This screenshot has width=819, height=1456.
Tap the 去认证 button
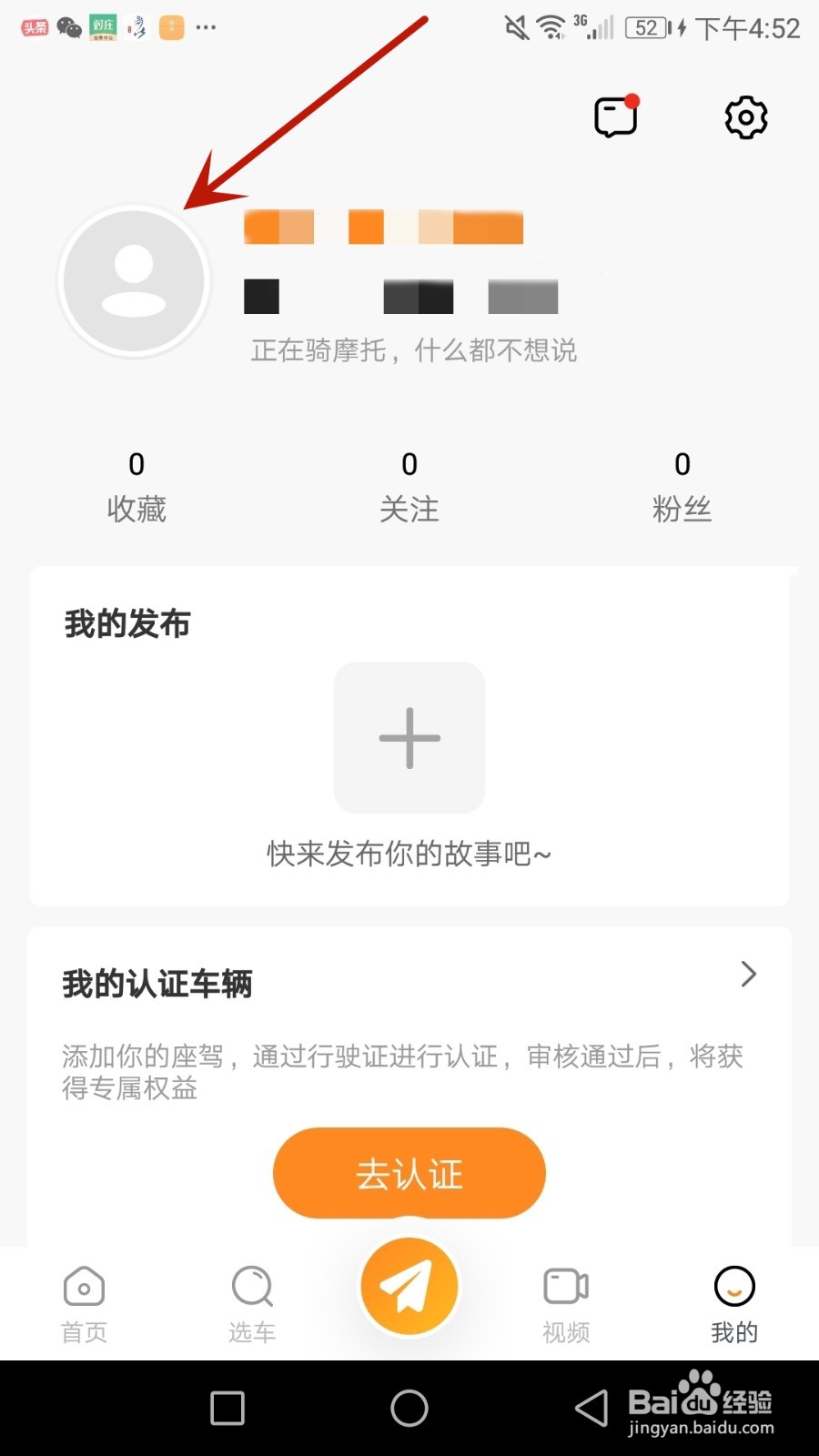tap(409, 1173)
